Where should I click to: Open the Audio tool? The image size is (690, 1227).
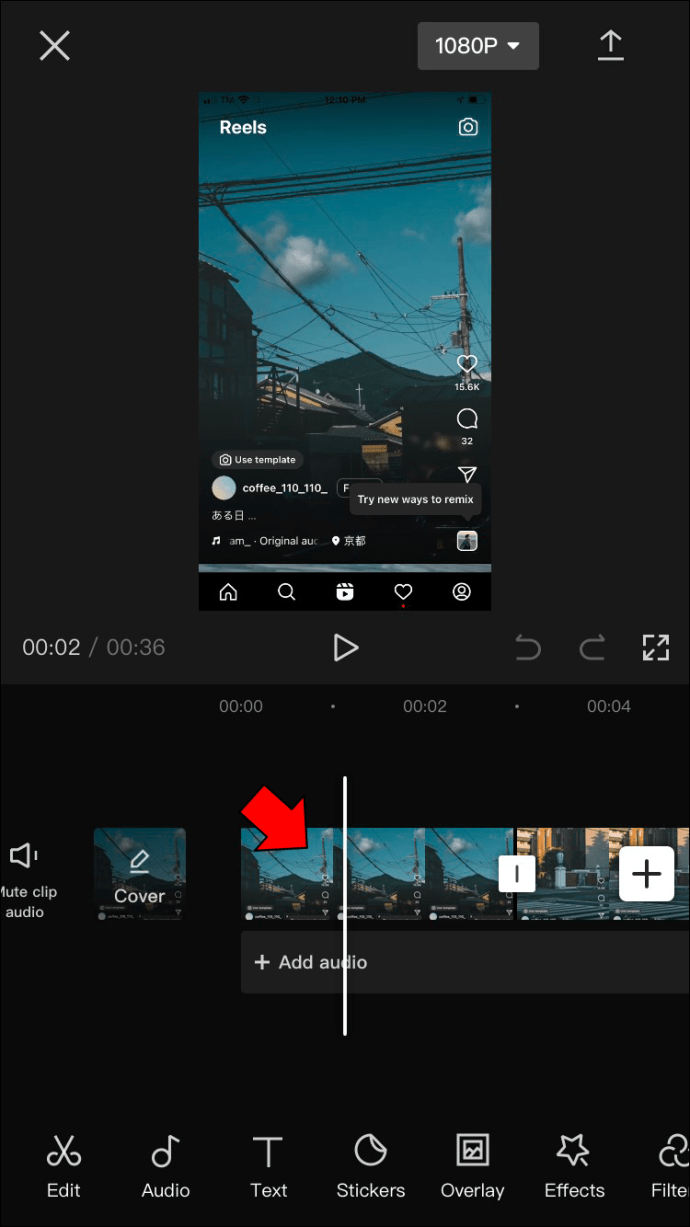(x=166, y=1166)
